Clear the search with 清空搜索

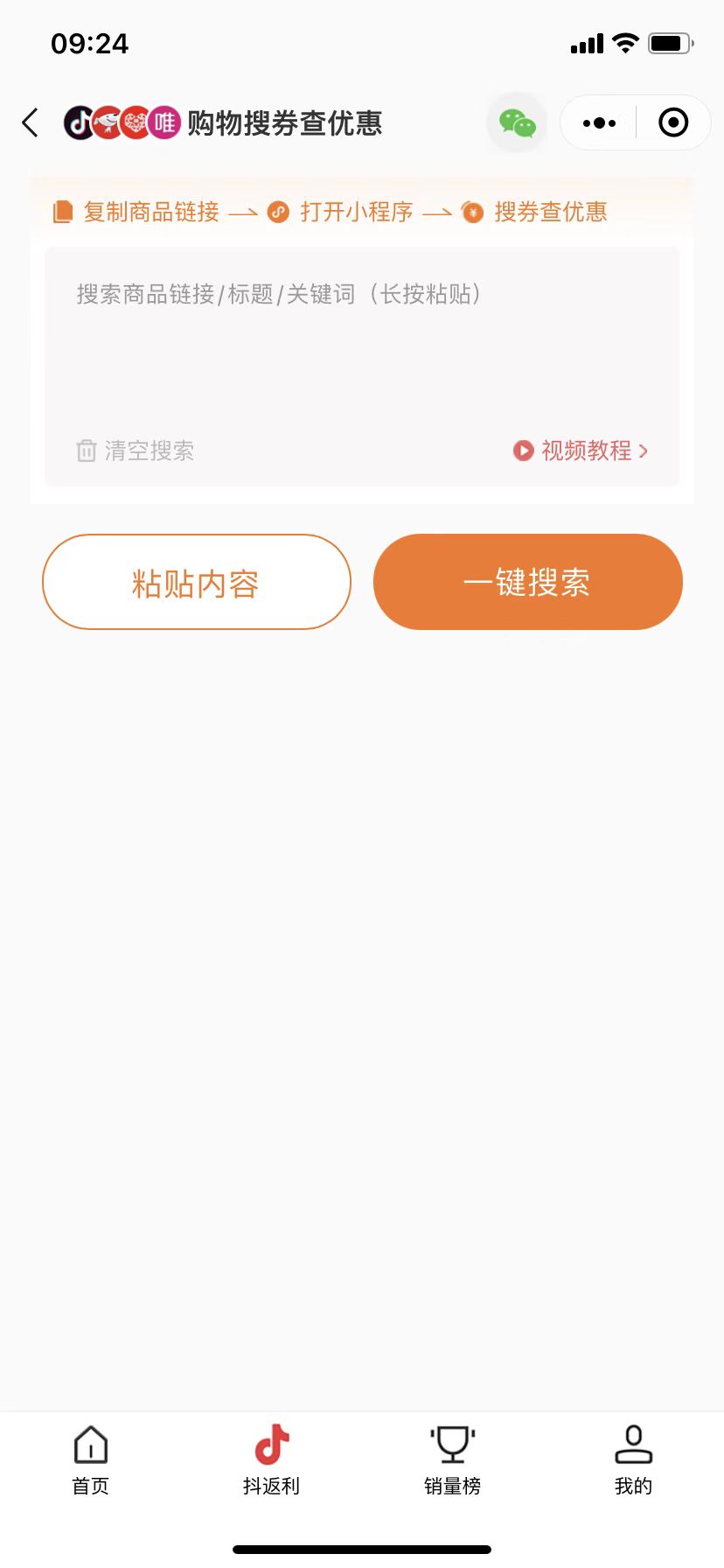tap(136, 451)
